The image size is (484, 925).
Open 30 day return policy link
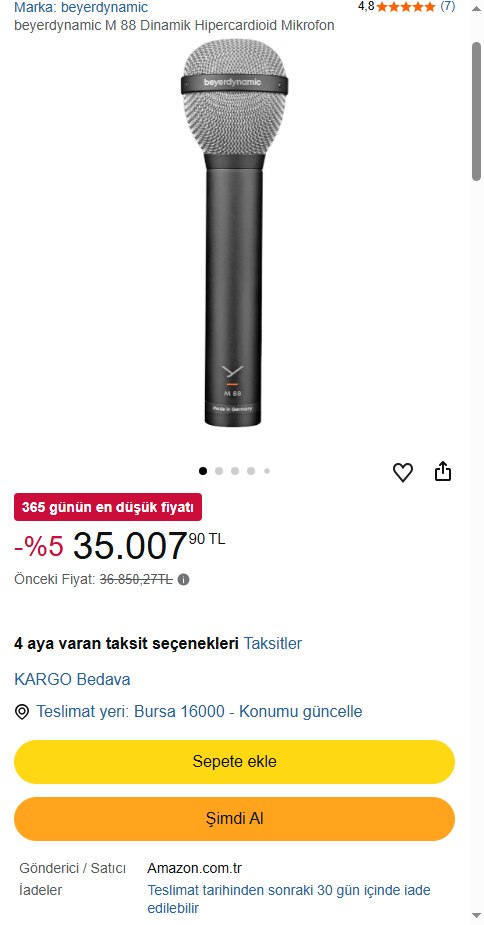coord(289,898)
